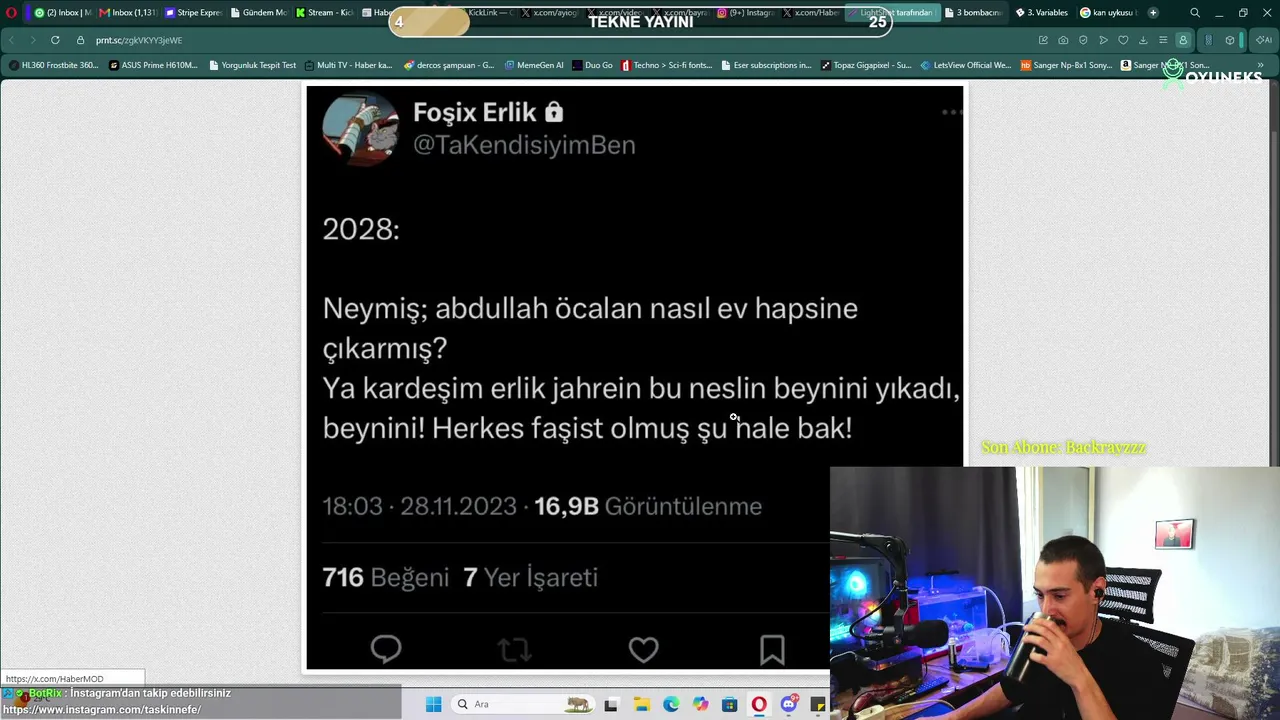This screenshot has width=1280, height=720.
Task: Reload the current prnt.sc page
Action: [55, 40]
